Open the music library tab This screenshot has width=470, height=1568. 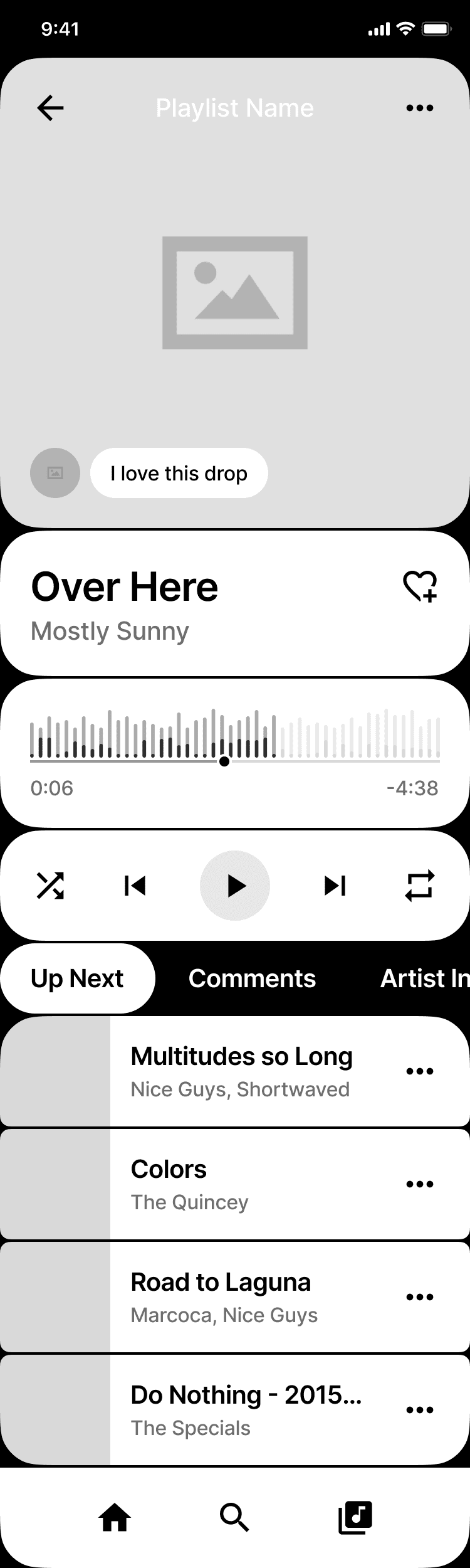355,1518
